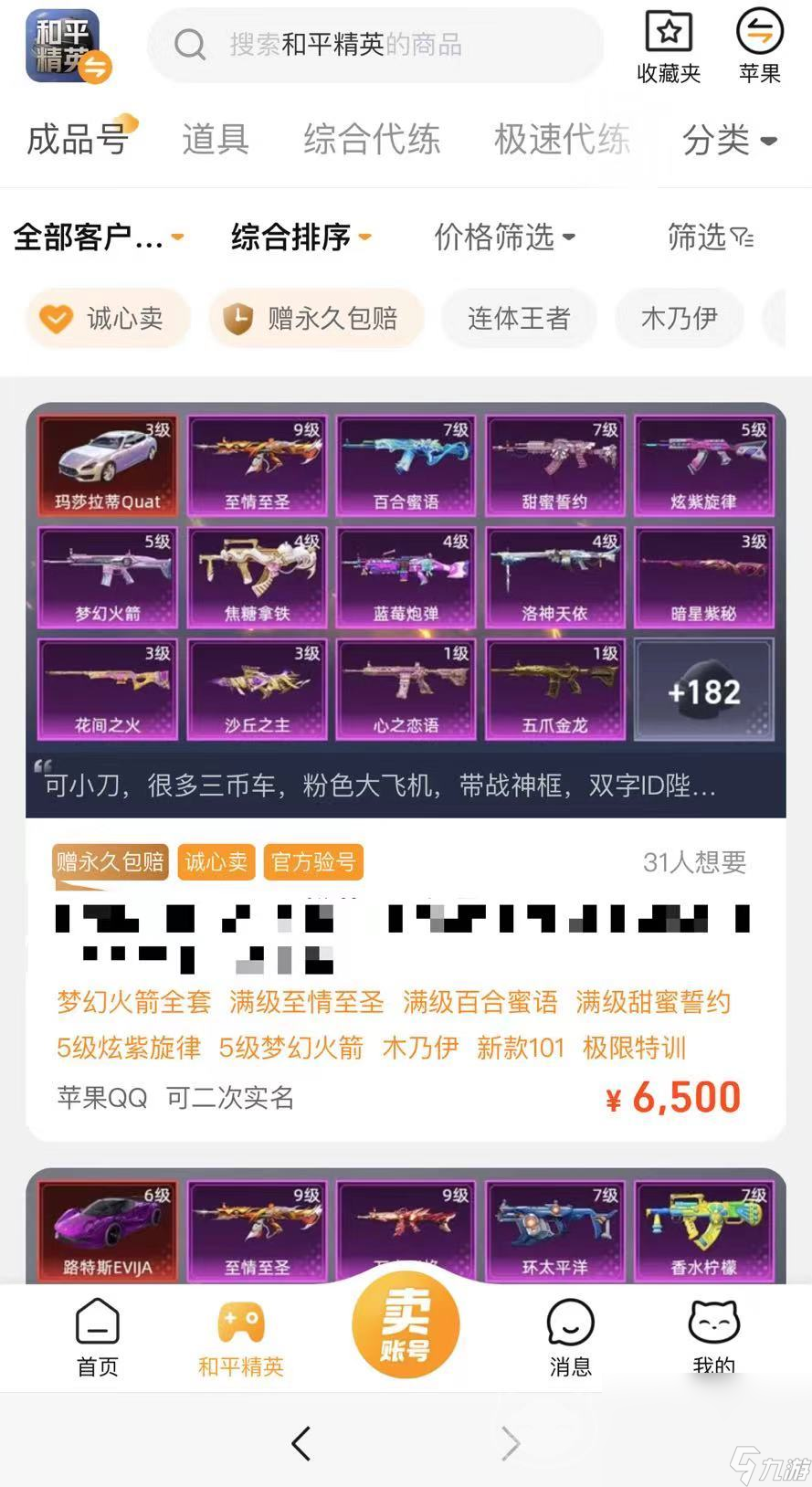Open the search box for 和平精英 goods

click(x=374, y=44)
